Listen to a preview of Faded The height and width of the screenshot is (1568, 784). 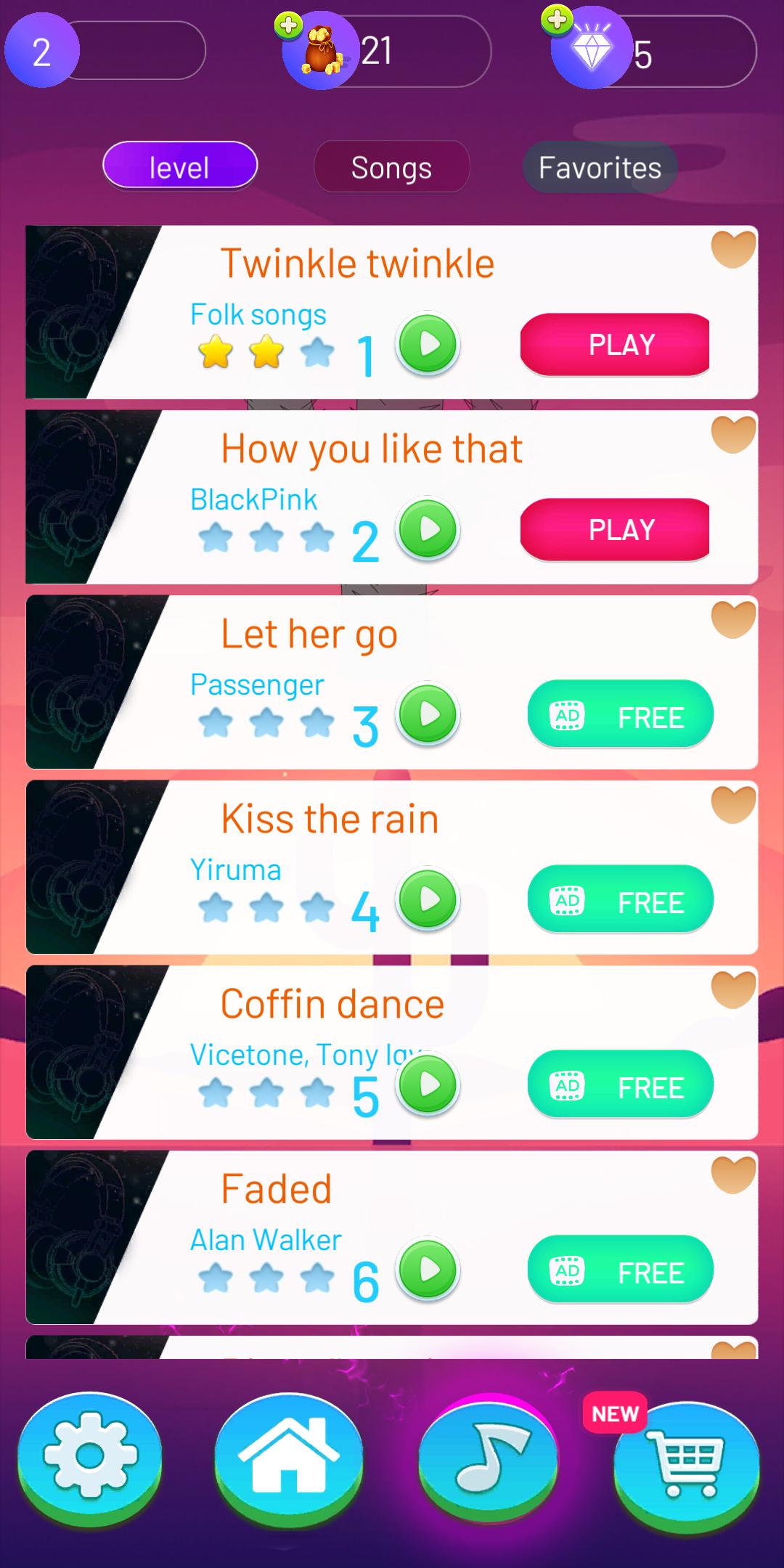click(428, 1270)
